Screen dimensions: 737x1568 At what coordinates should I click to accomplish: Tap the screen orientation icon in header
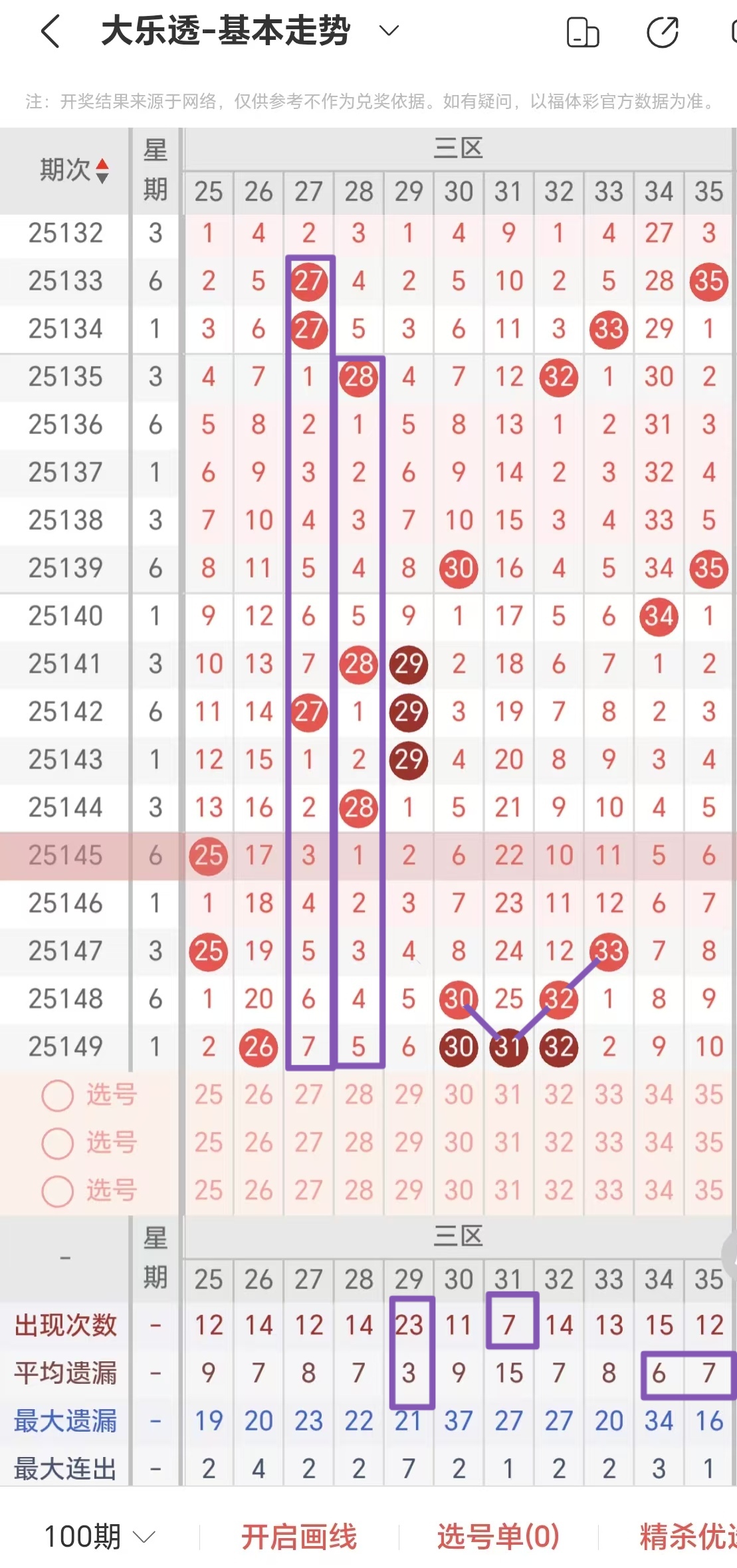583,33
